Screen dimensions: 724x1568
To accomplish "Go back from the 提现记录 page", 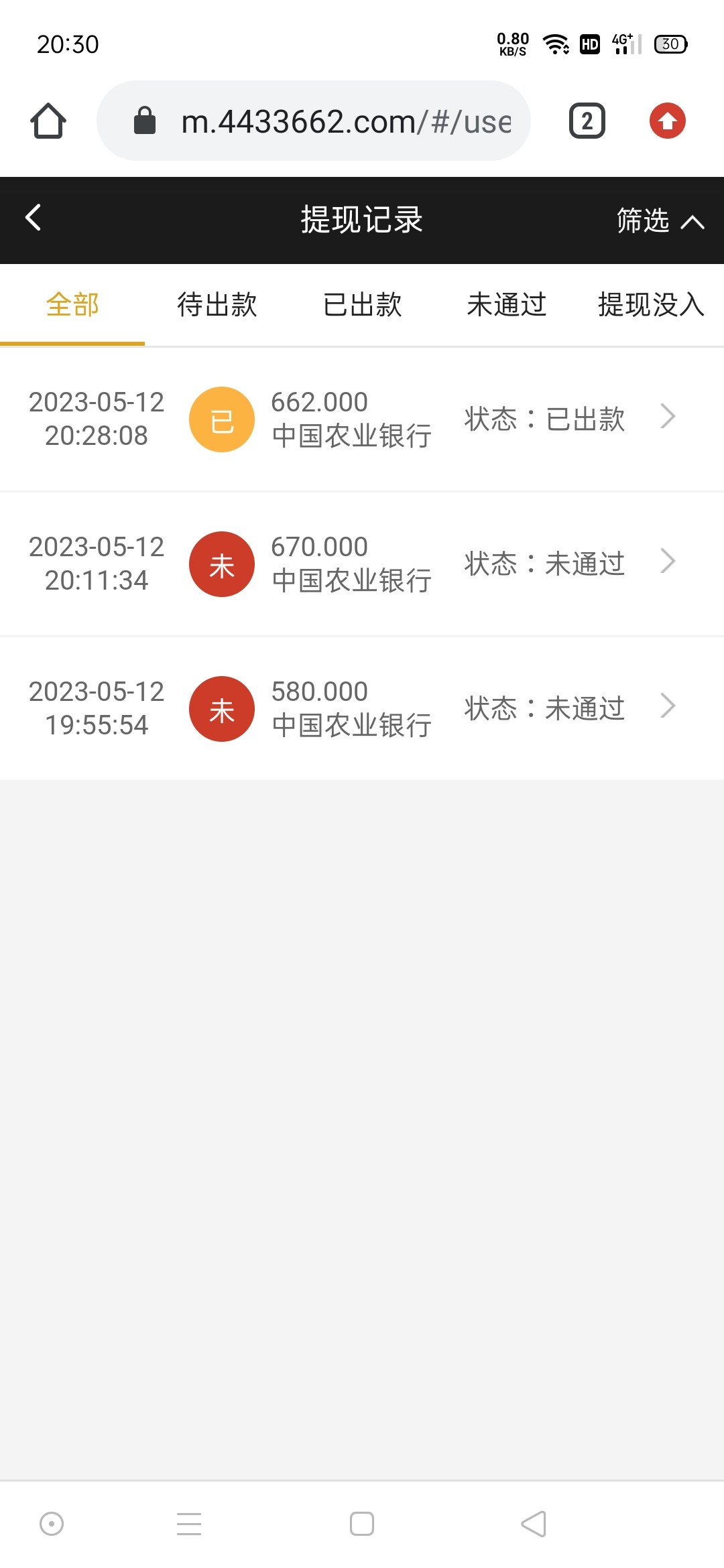I will 34,218.
